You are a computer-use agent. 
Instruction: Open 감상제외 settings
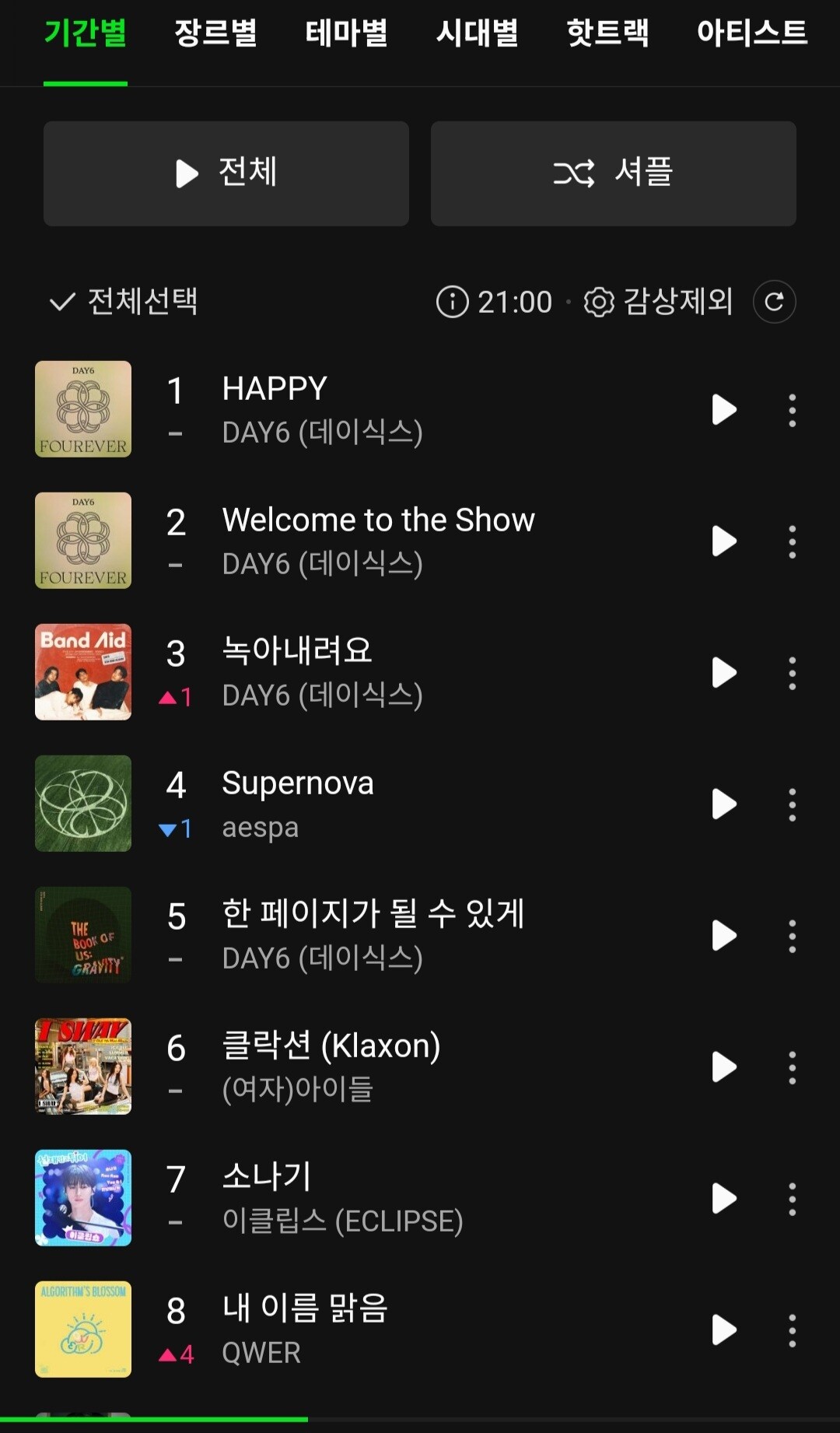pos(658,302)
